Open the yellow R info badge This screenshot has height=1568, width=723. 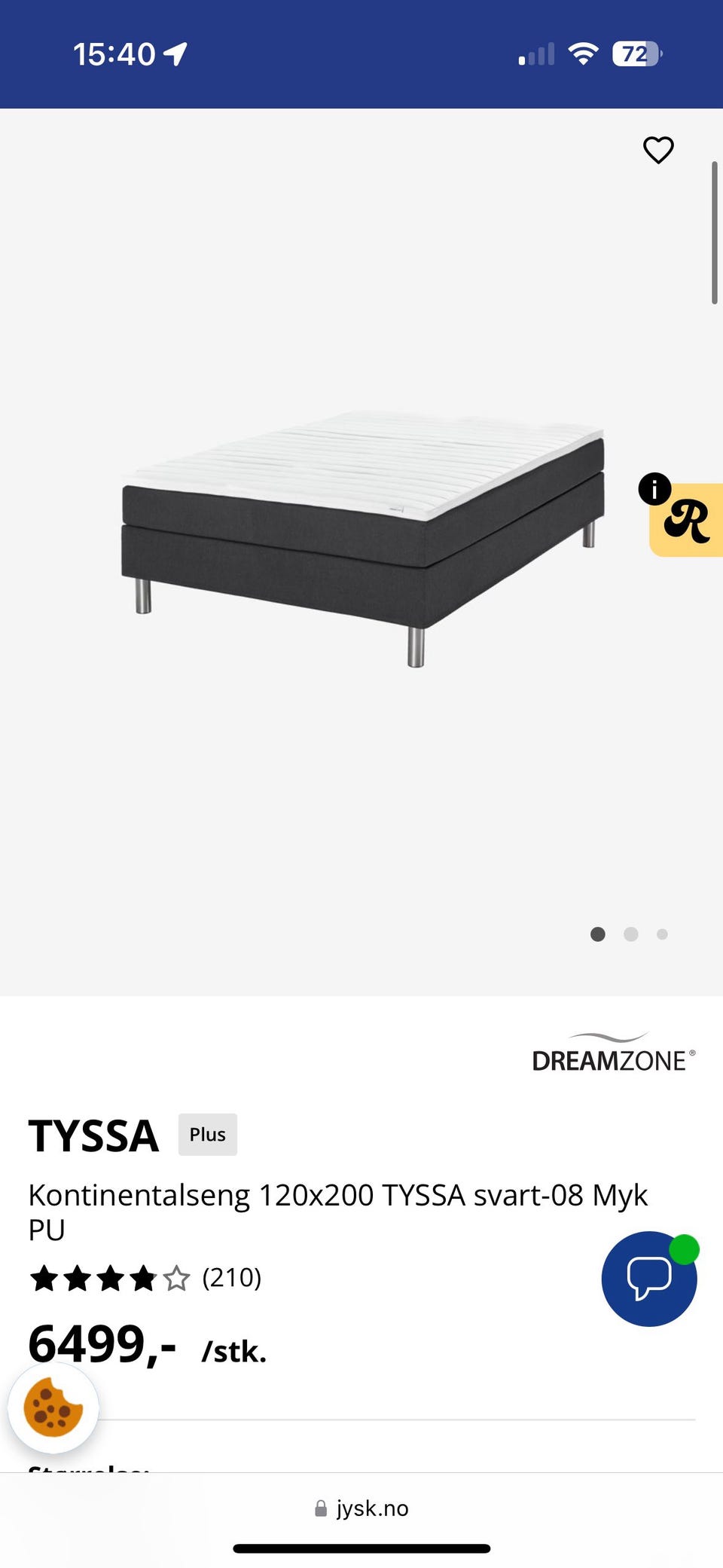pos(686,520)
